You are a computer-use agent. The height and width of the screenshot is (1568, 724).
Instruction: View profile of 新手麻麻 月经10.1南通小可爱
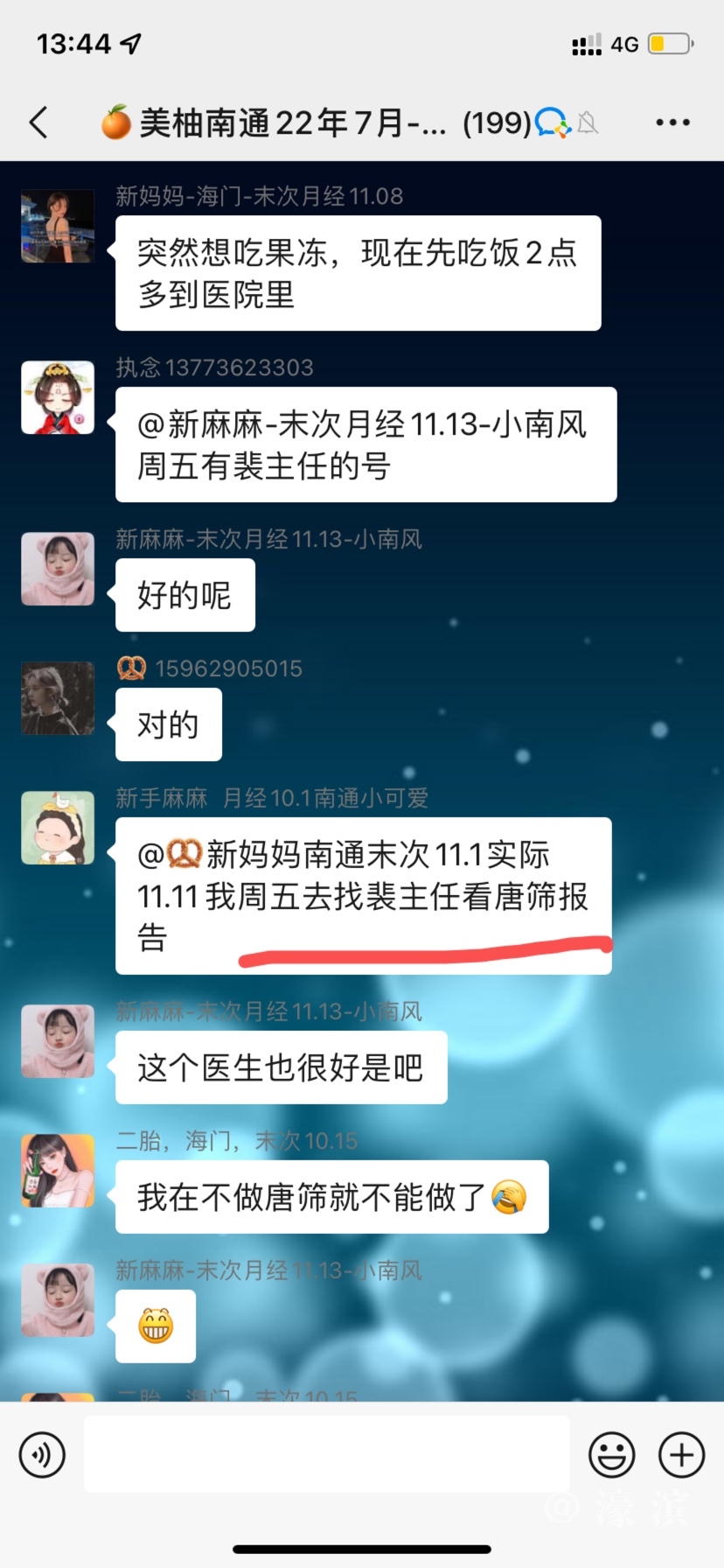point(58,828)
